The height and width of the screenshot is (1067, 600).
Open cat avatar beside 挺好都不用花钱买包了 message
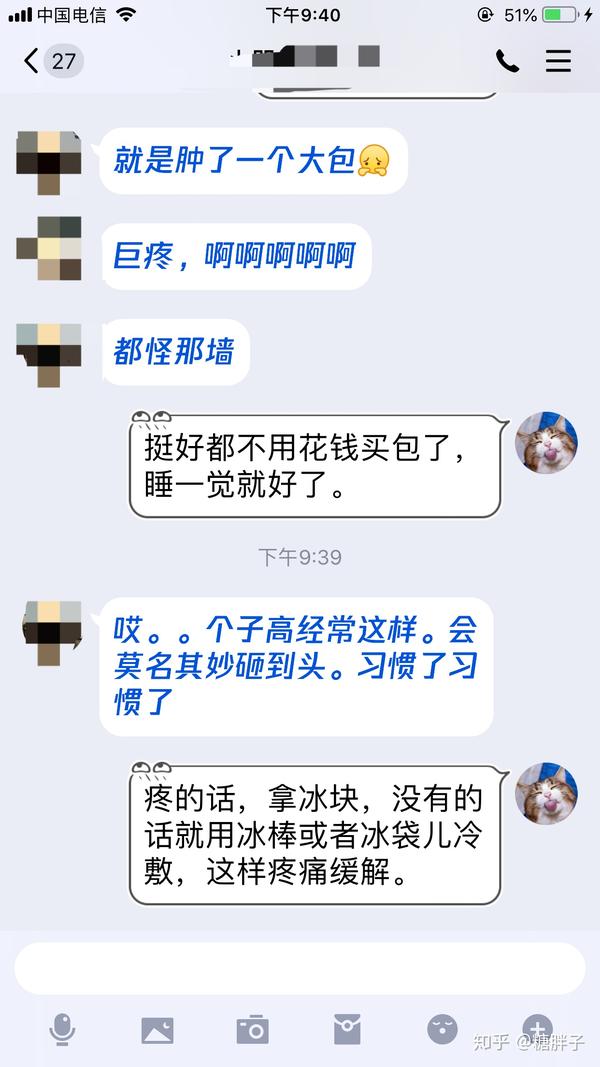[x=546, y=443]
